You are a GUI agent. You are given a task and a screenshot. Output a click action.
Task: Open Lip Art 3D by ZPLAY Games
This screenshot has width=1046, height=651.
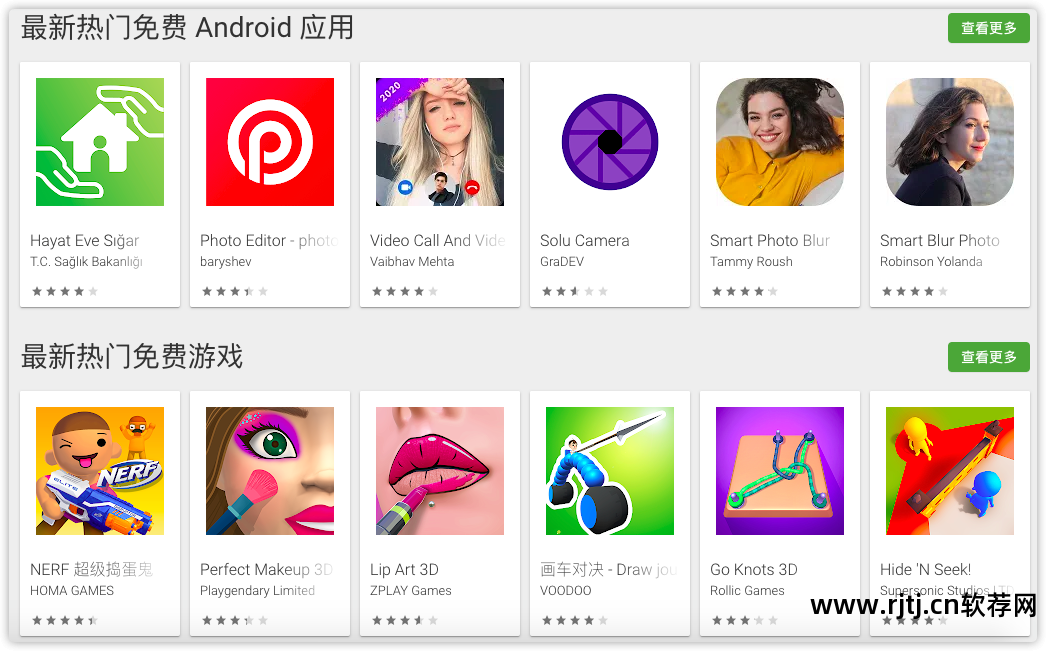tap(440, 471)
